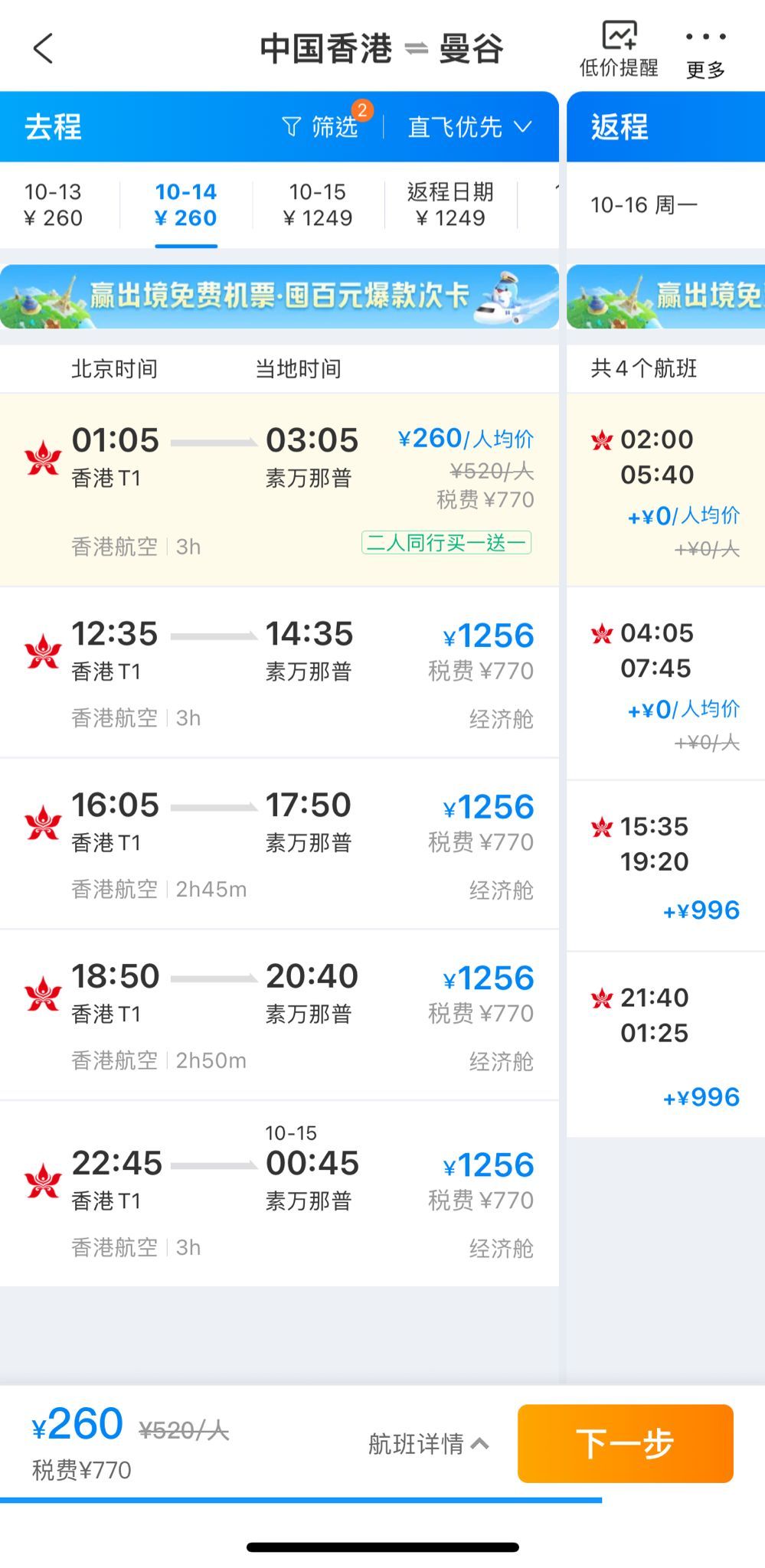The image size is (765, 1568).
Task: Select the 21:40 return flight
Action: [666, 1045]
